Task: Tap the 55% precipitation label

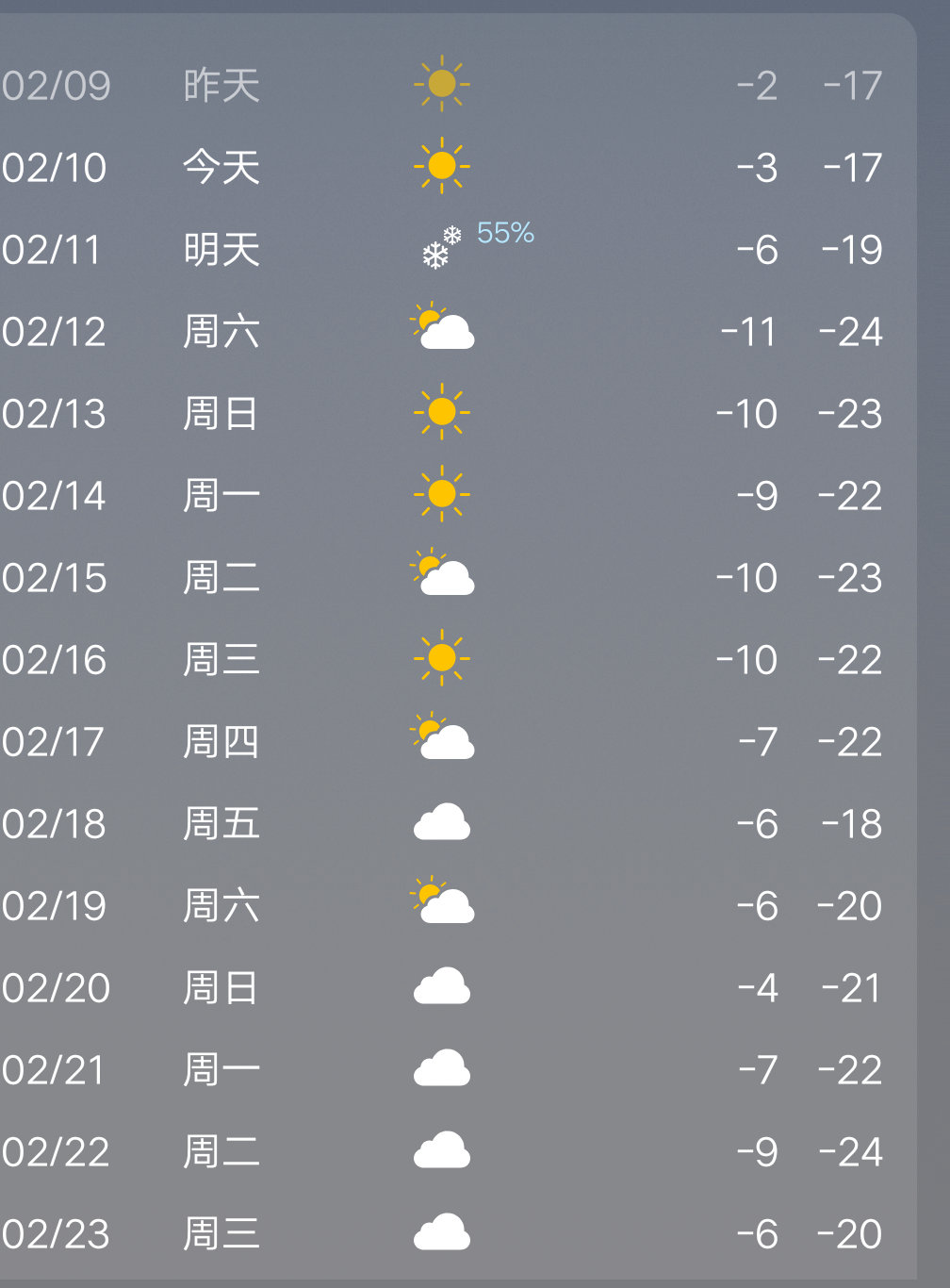Action: pos(505,232)
